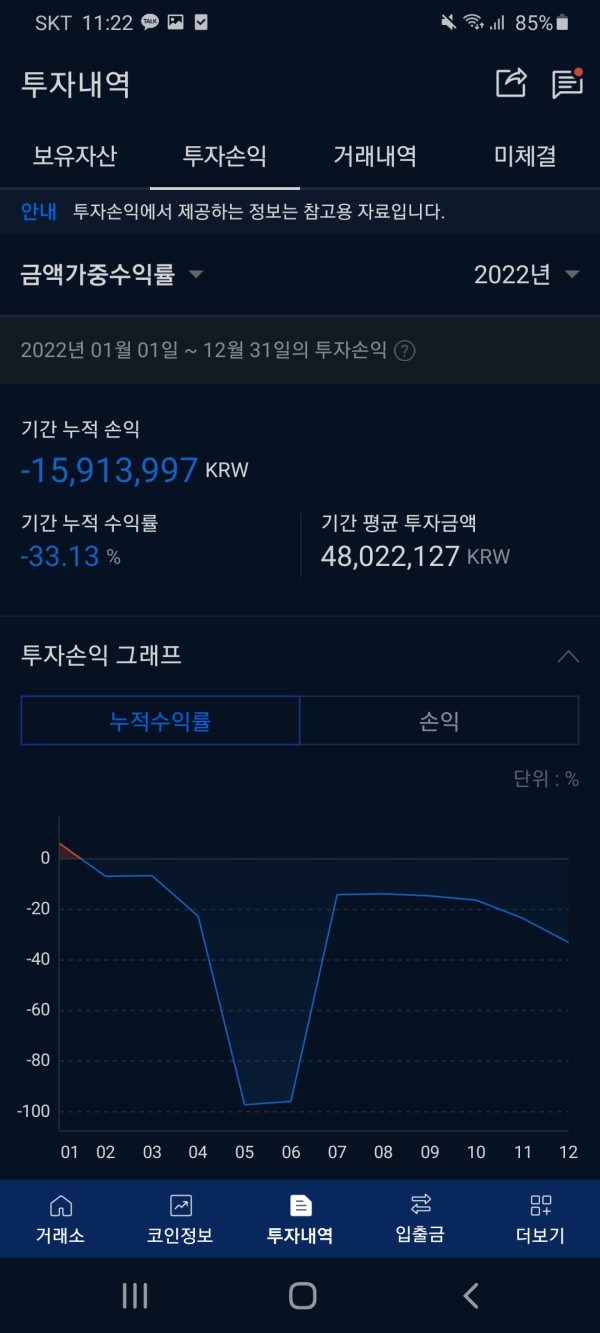This screenshot has height=1333, width=600.
Task: Tap the system back button
Action: point(471,1296)
